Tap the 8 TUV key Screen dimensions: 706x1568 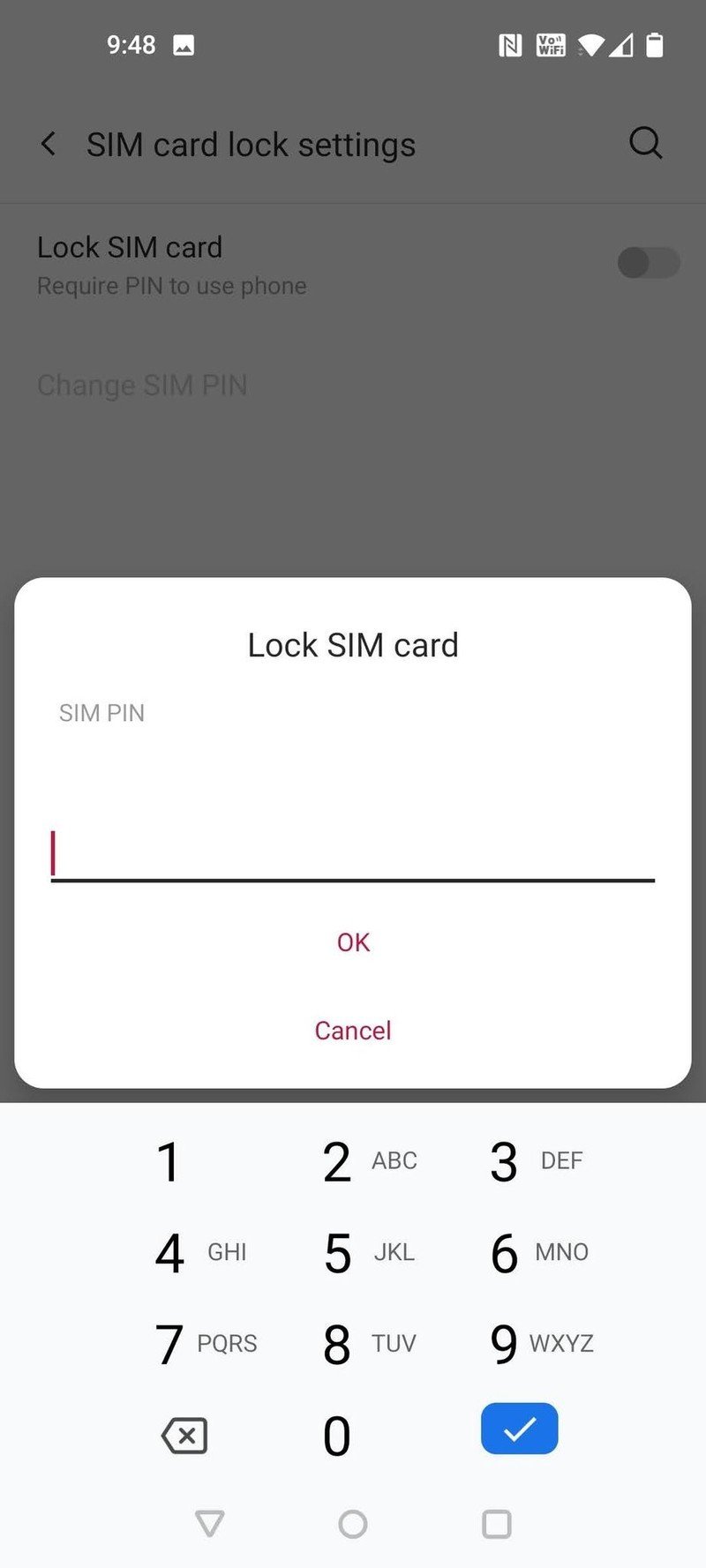click(x=370, y=1344)
